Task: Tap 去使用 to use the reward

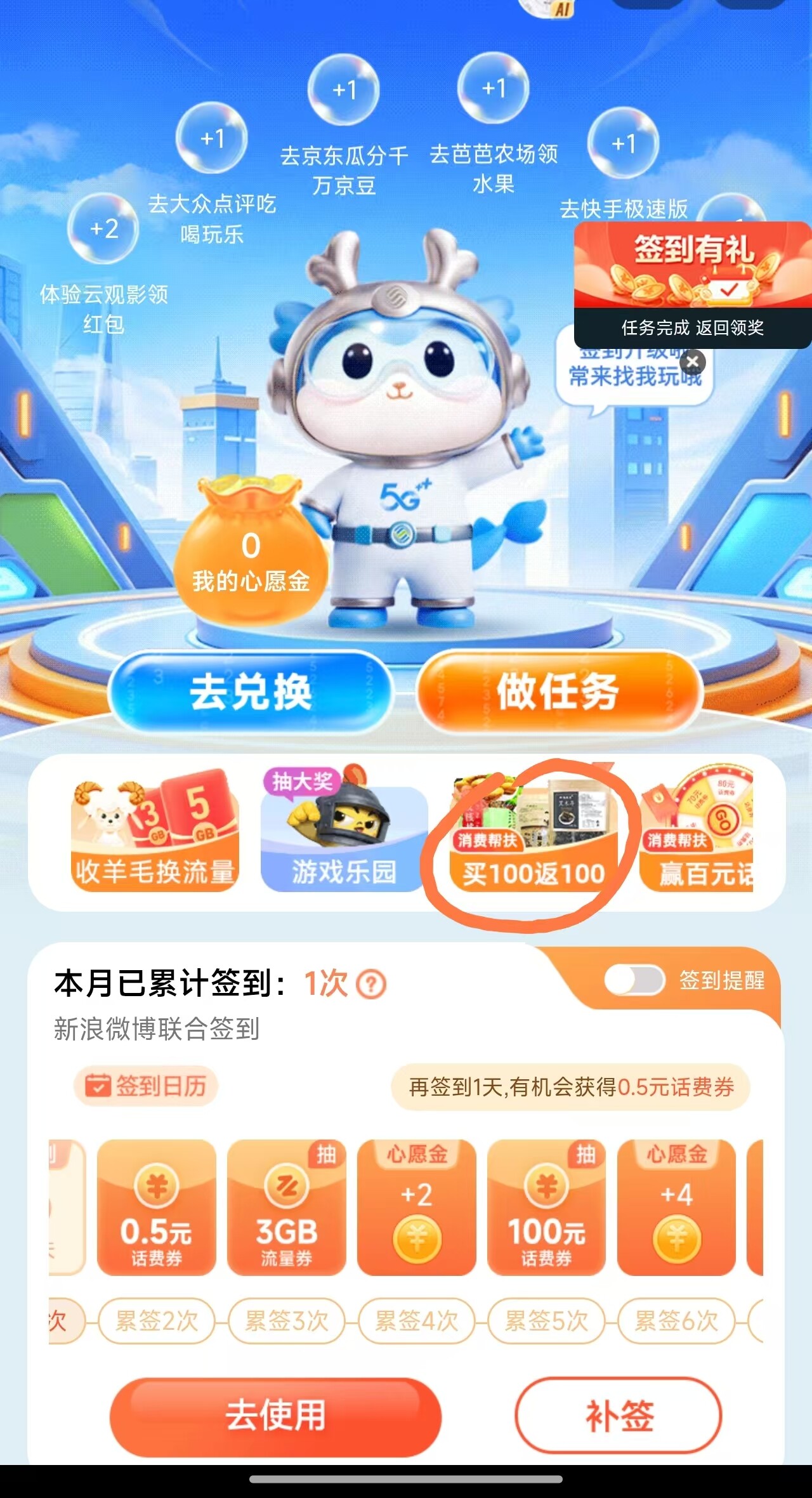Action: [x=275, y=1416]
